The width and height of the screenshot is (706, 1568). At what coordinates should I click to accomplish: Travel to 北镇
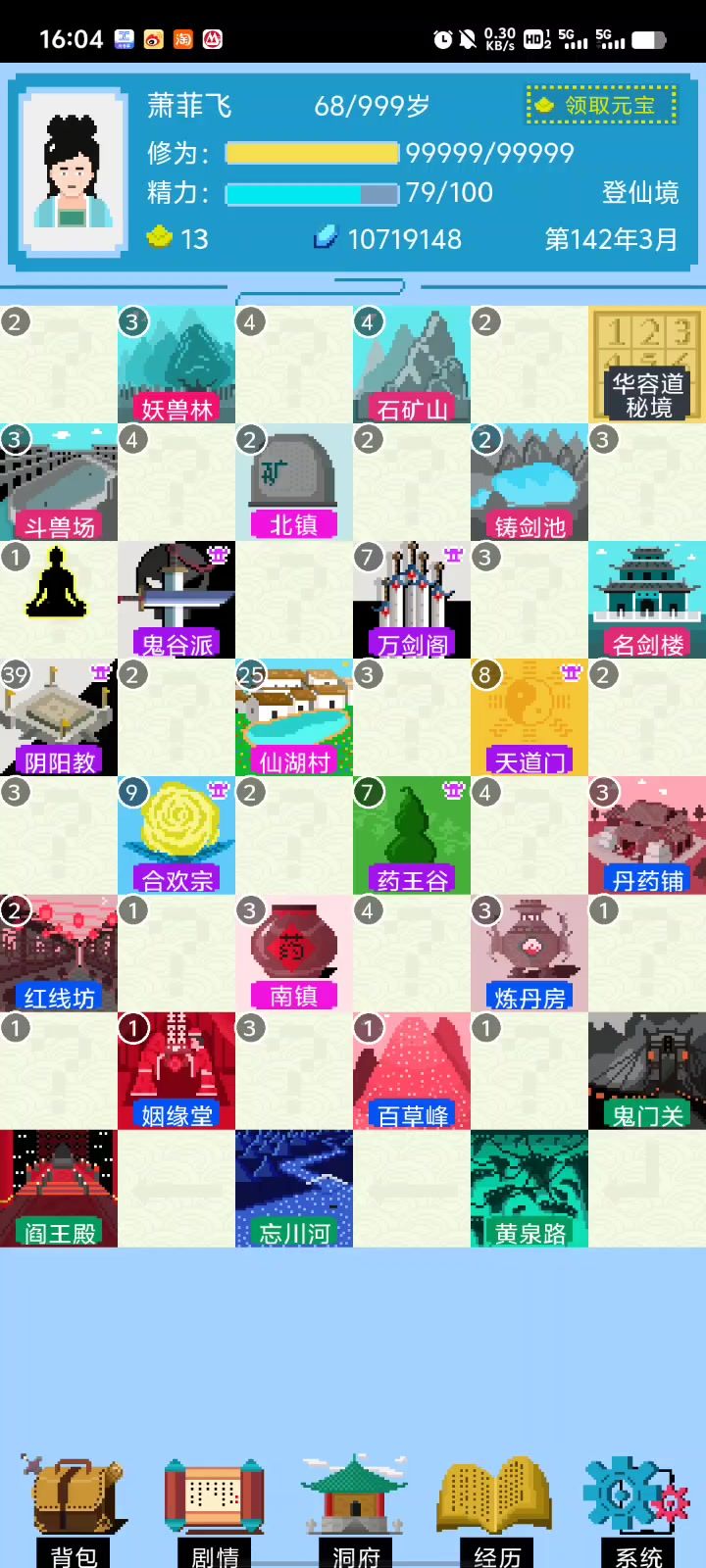click(294, 482)
